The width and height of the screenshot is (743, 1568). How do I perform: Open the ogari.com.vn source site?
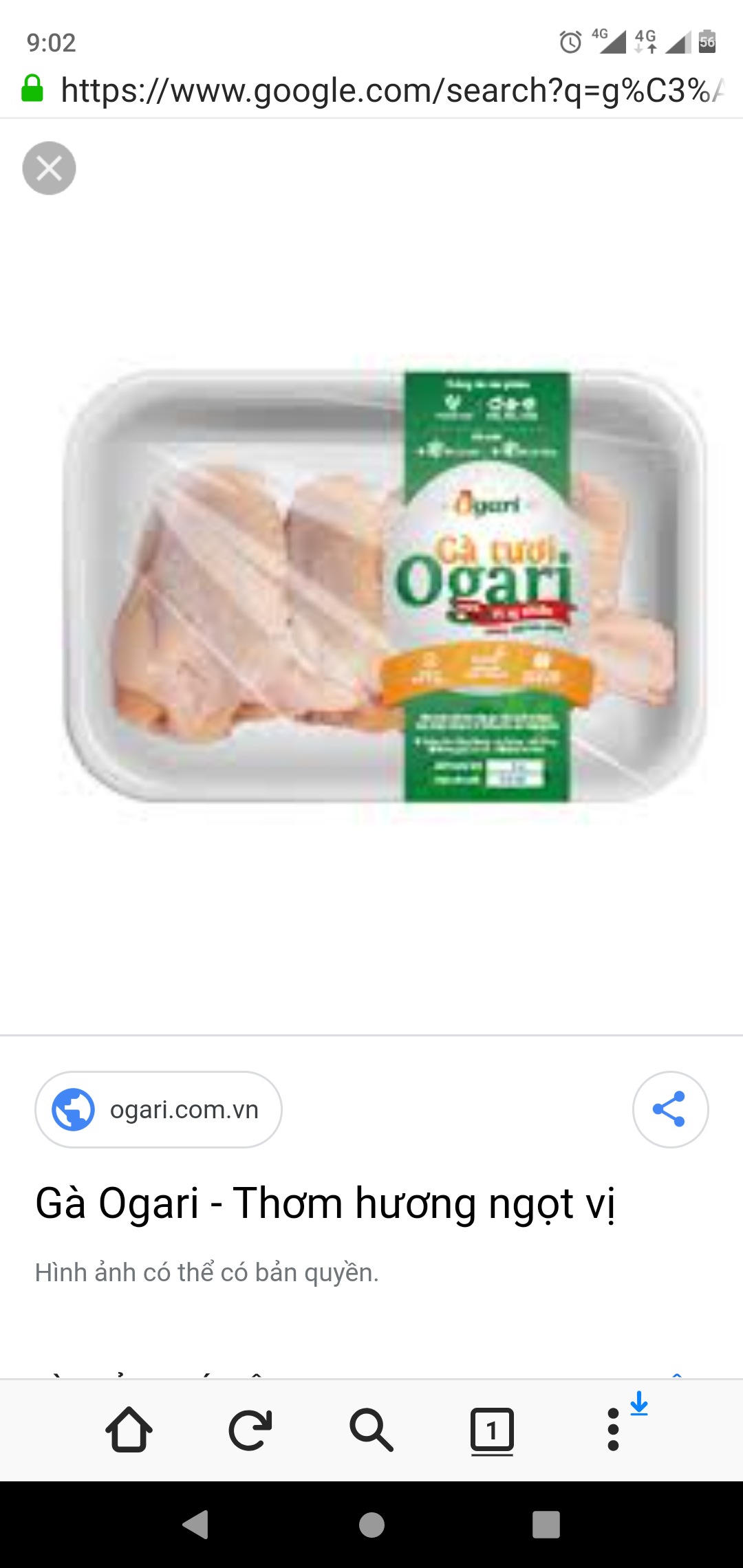[x=159, y=1109]
